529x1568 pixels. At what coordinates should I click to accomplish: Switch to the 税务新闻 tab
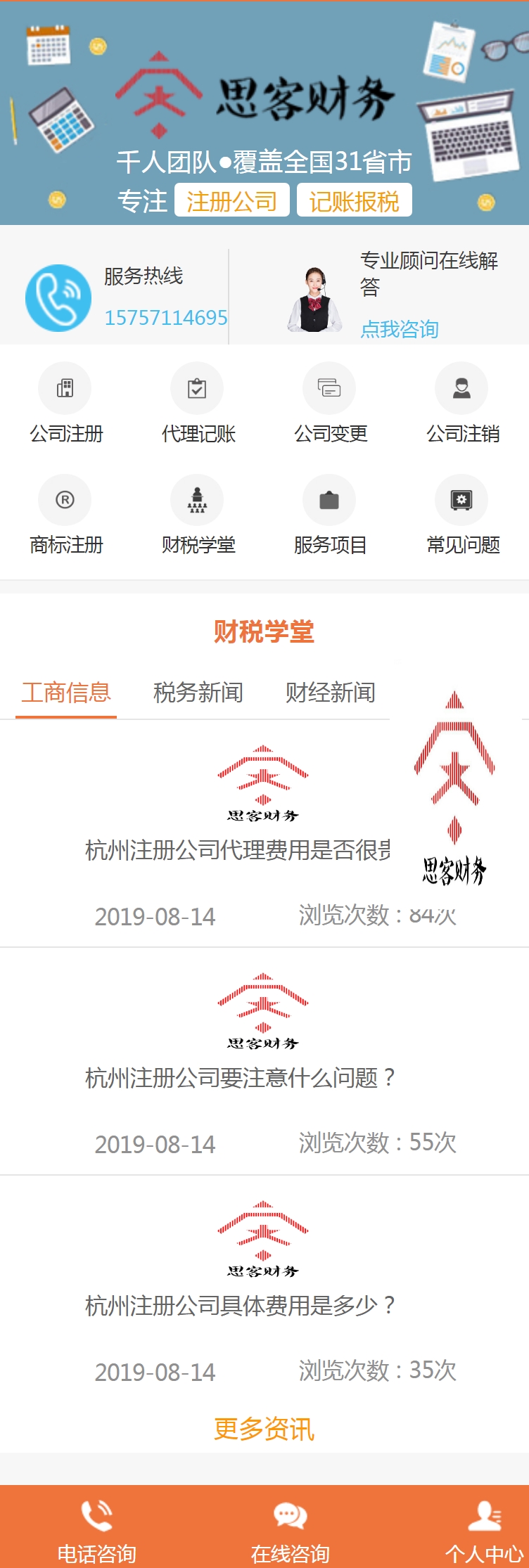pyautogui.click(x=198, y=693)
